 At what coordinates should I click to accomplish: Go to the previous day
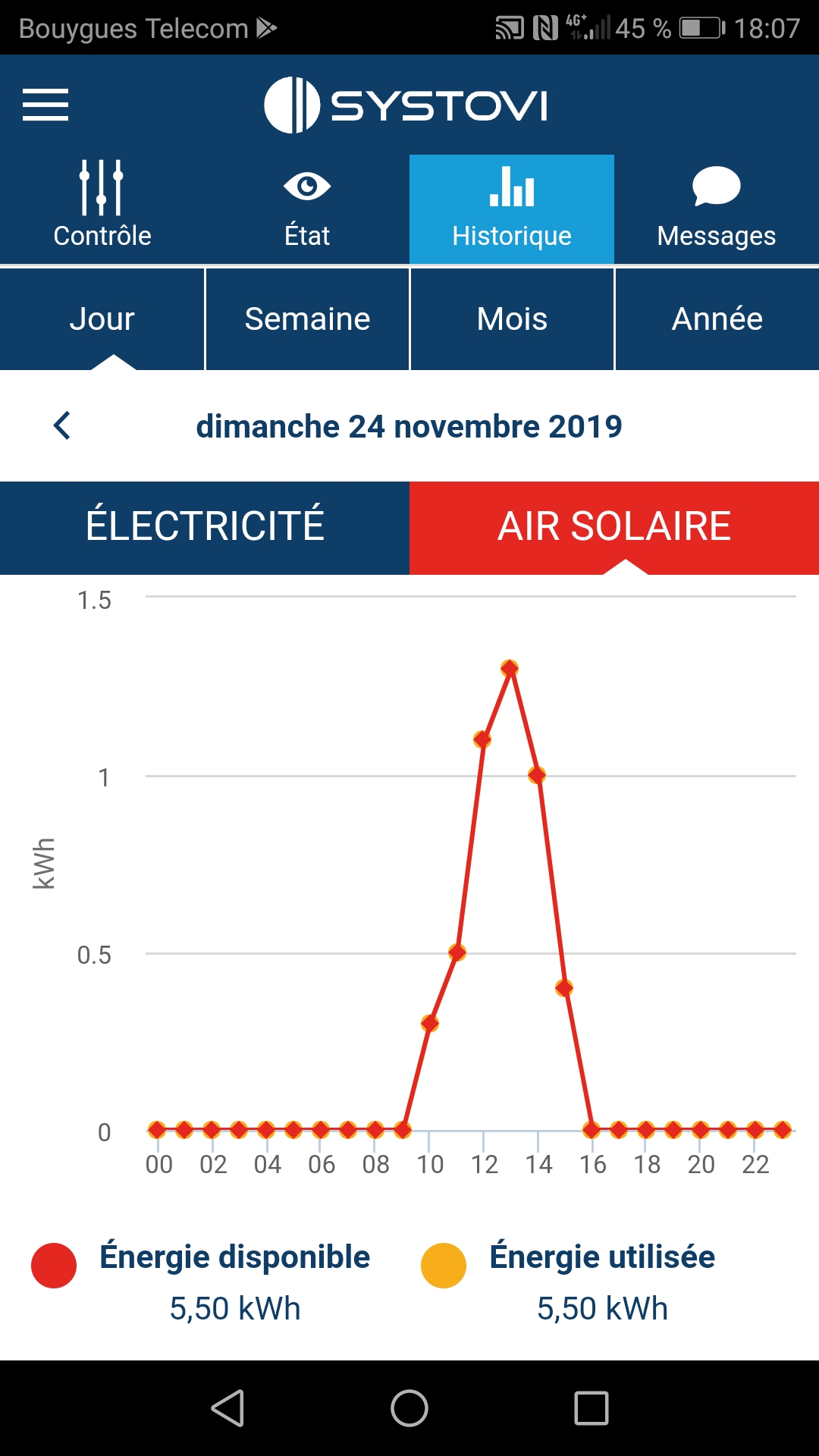(x=62, y=425)
